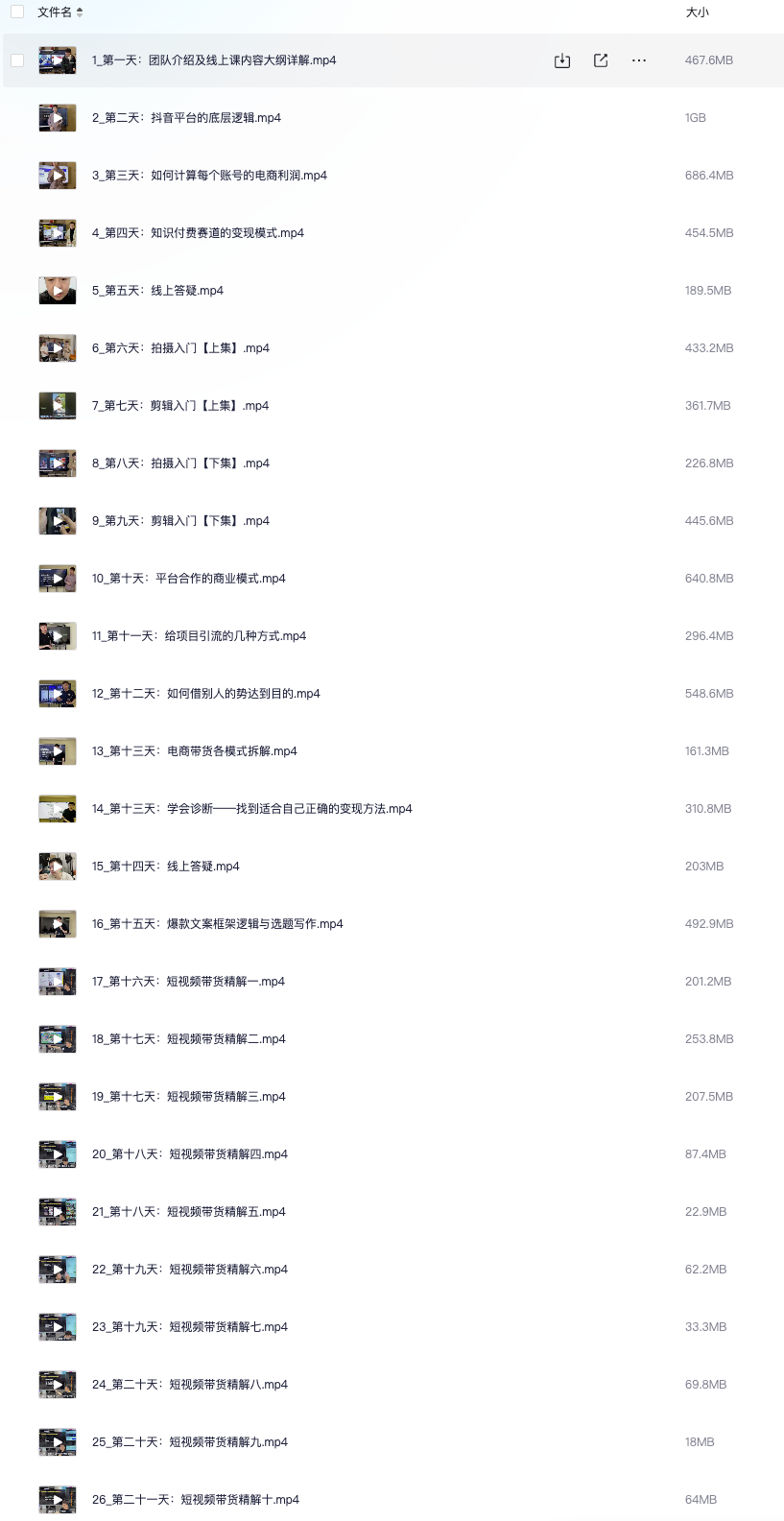Open 2_第二天：抖音平台的底层逻辑.mp4

(x=186, y=118)
